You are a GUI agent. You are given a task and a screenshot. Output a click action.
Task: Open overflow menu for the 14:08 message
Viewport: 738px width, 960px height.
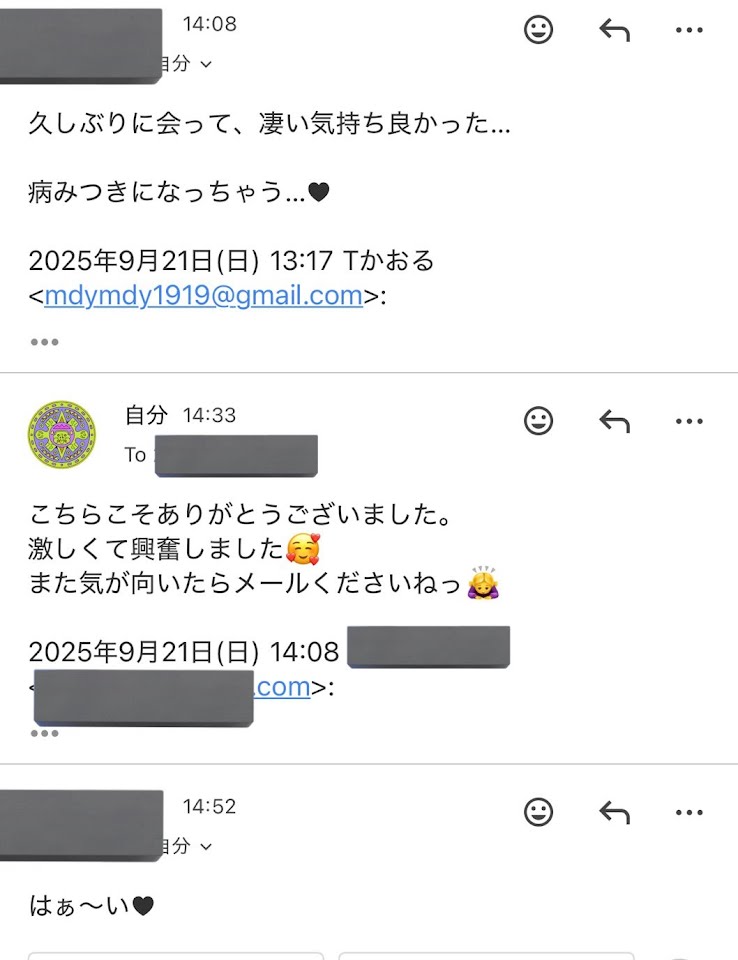[689, 30]
